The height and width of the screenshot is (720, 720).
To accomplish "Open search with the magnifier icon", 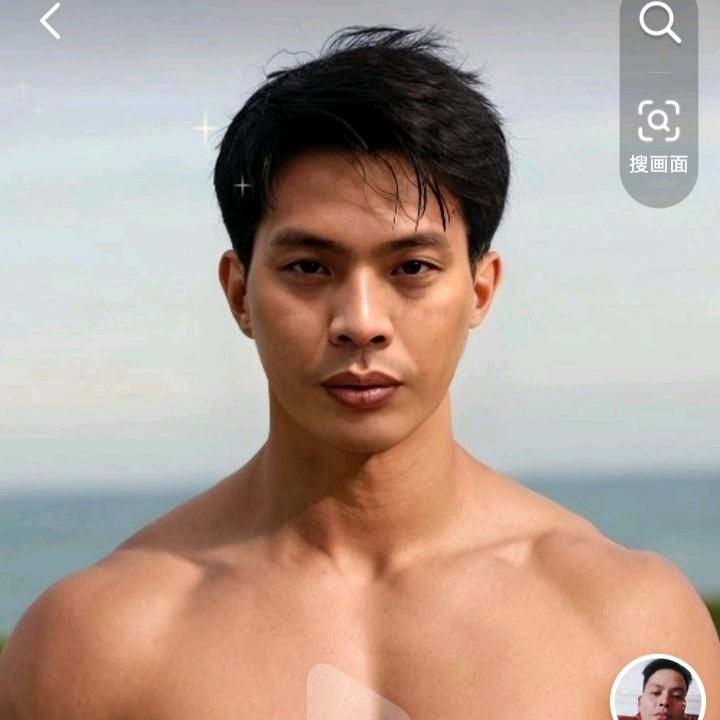I will click(659, 23).
